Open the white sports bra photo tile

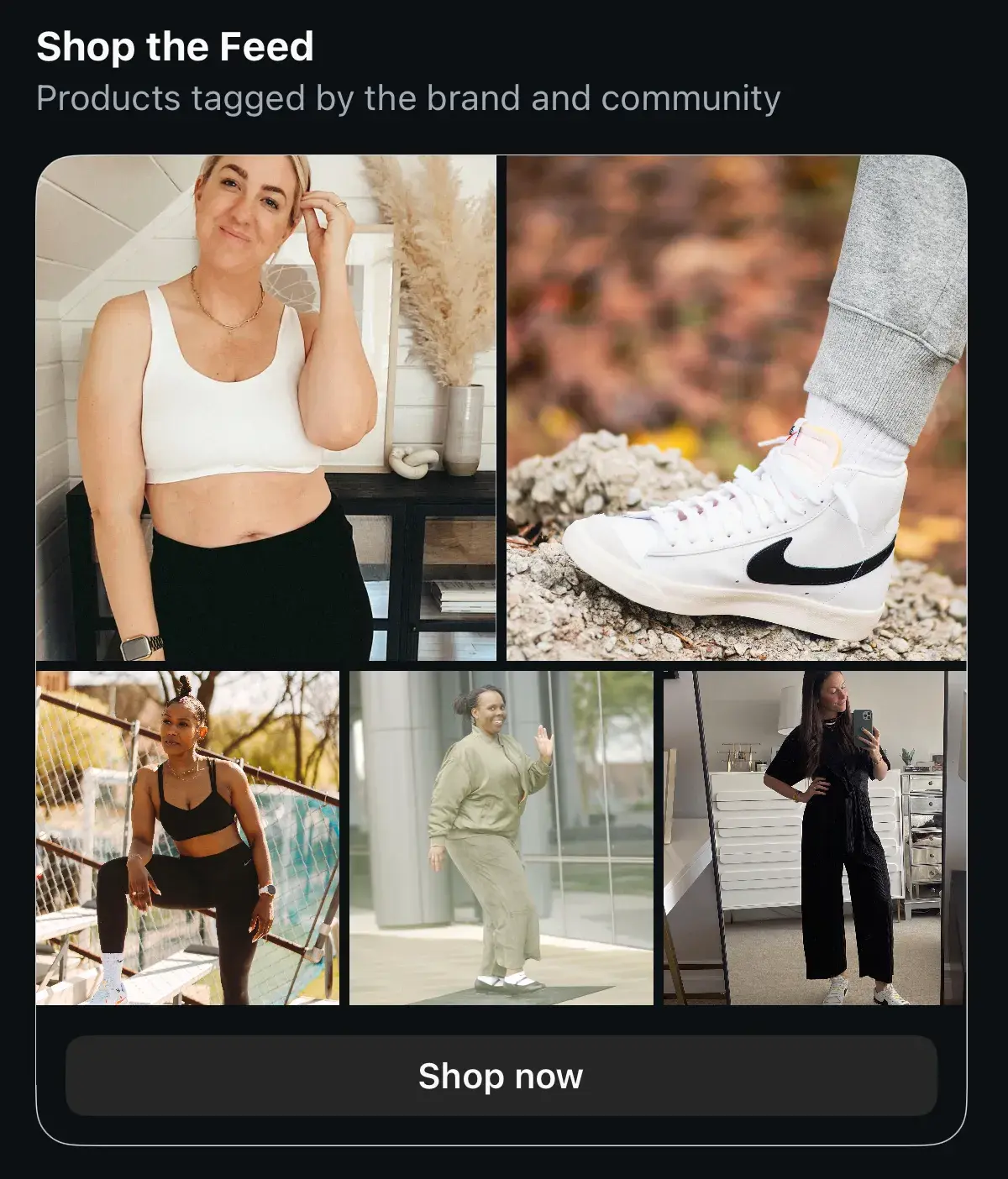pyautogui.click(x=265, y=408)
